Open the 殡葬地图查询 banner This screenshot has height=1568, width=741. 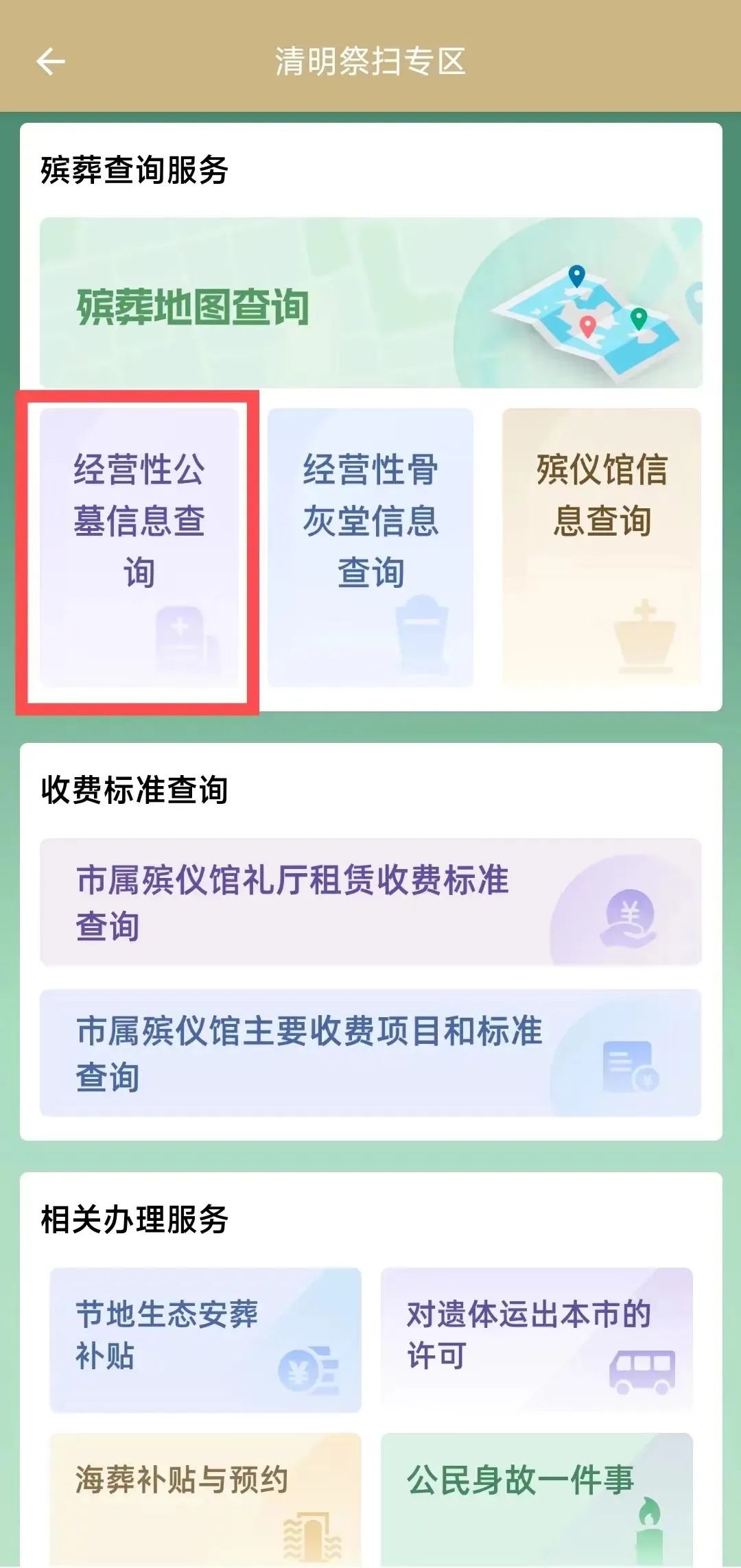(x=370, y=303)
